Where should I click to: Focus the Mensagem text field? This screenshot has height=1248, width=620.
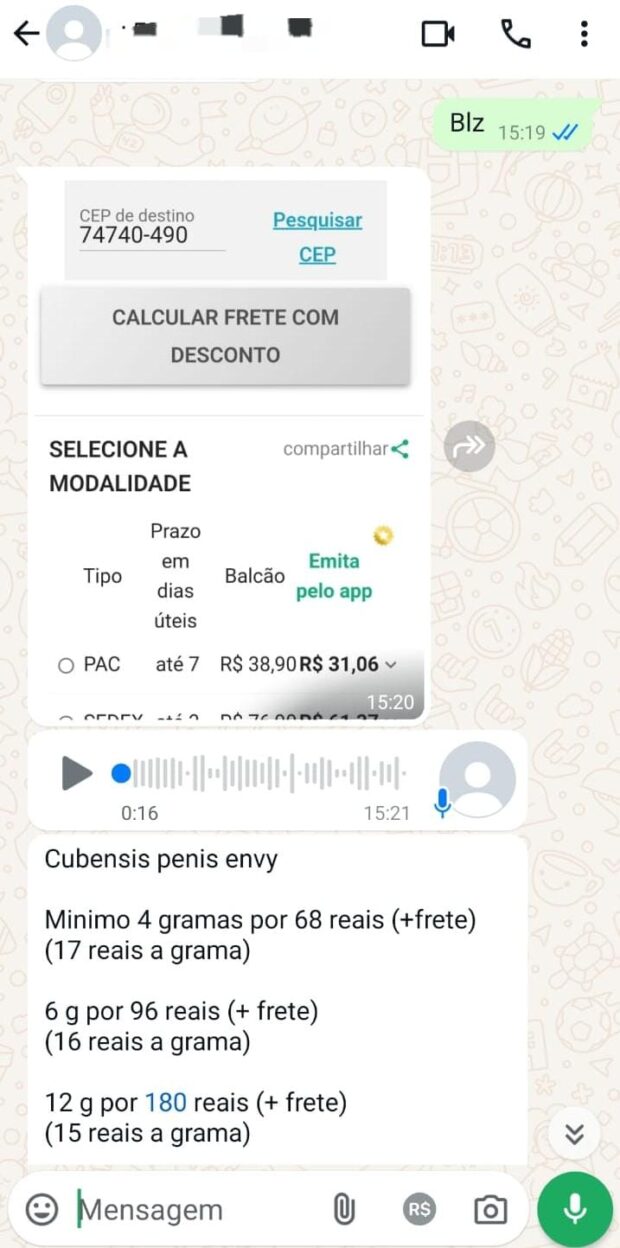[190, 1210]
